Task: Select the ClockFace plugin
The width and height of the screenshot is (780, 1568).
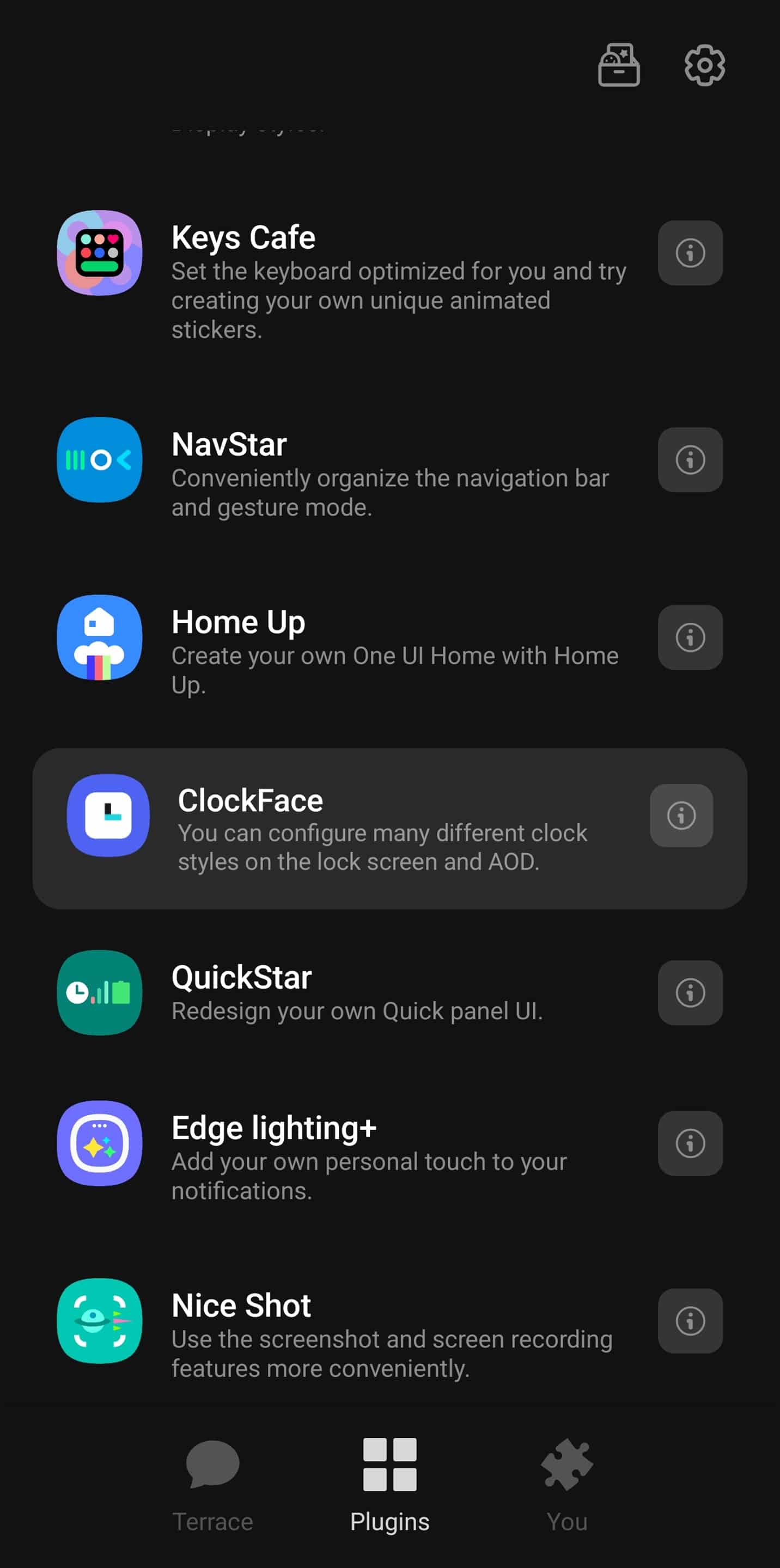Action: click(341, 828)
